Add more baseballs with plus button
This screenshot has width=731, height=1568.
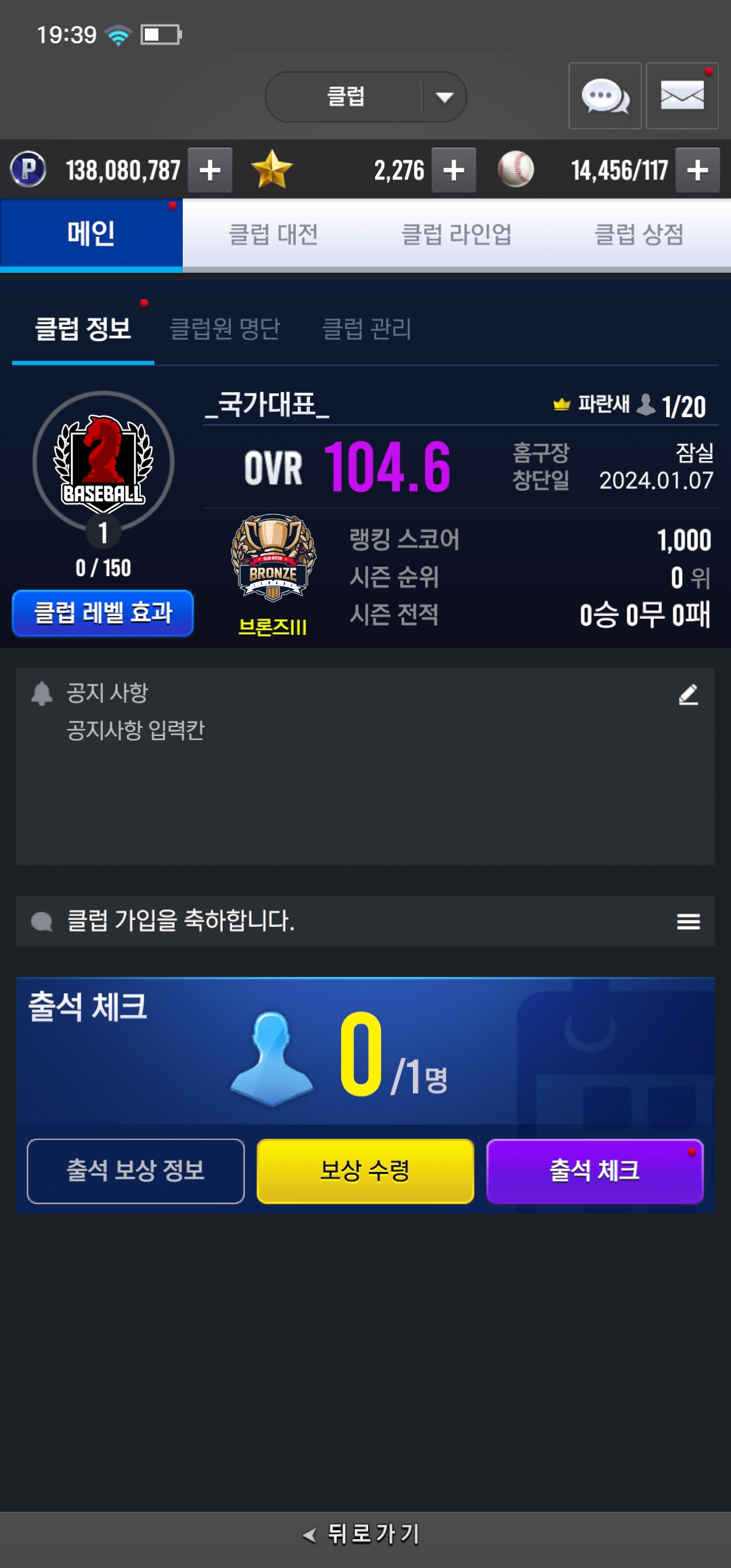pos(697,170)
